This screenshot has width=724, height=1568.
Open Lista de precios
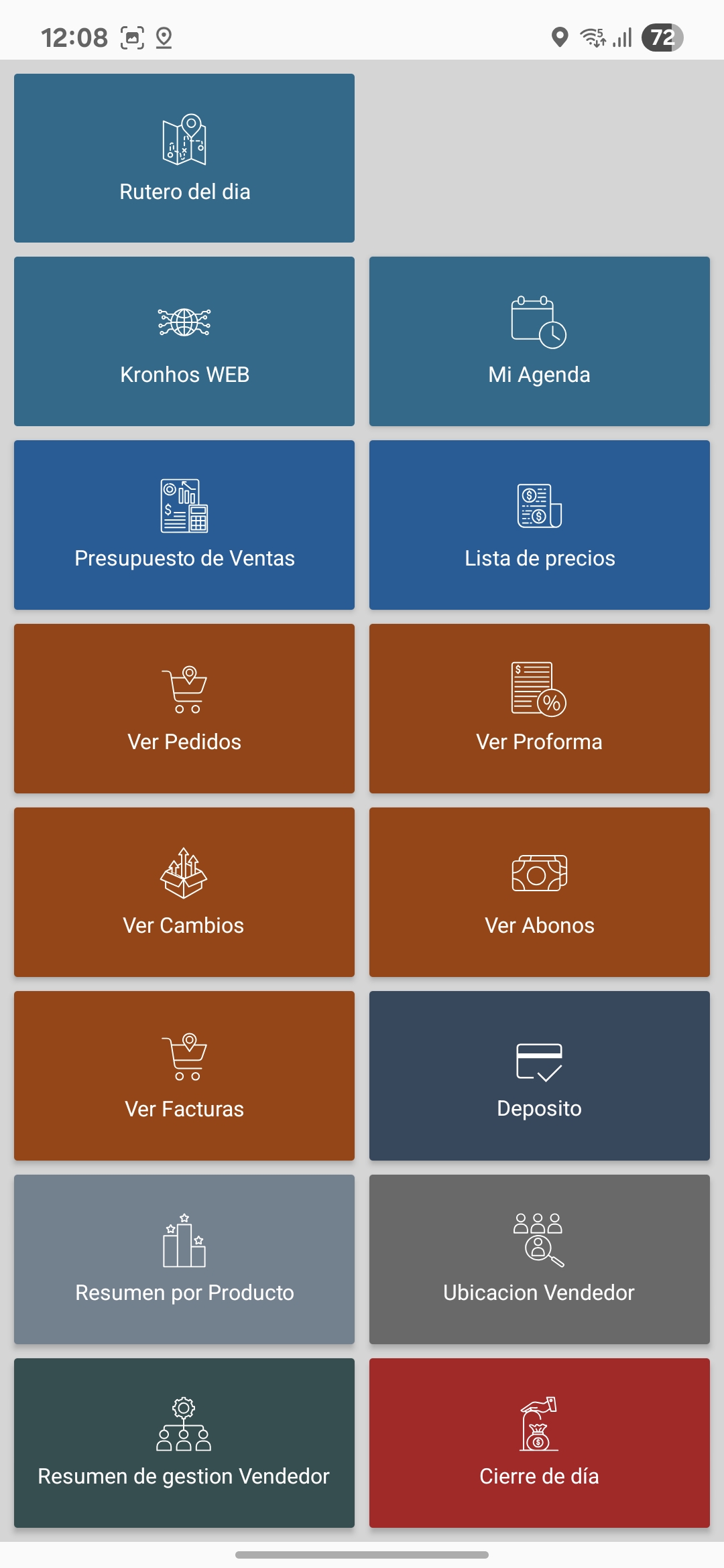click(x=539, y=525)
